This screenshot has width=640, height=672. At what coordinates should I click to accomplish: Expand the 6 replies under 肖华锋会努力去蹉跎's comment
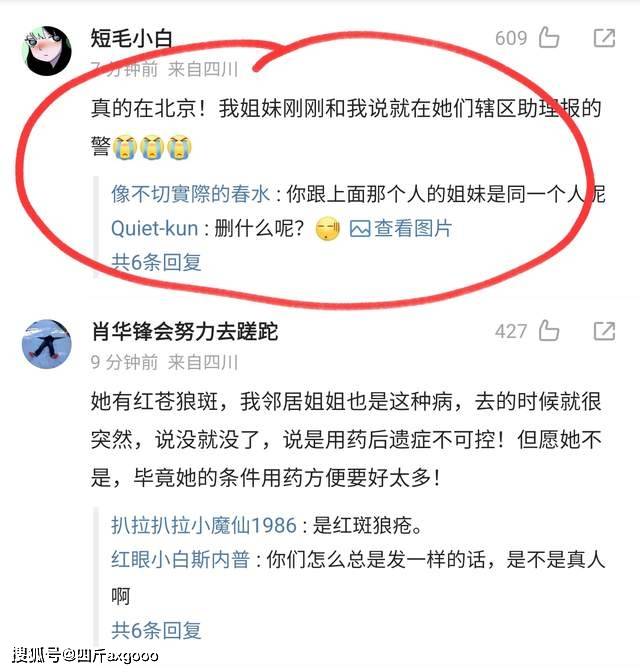pyautogui.click(x=156, y=630)
